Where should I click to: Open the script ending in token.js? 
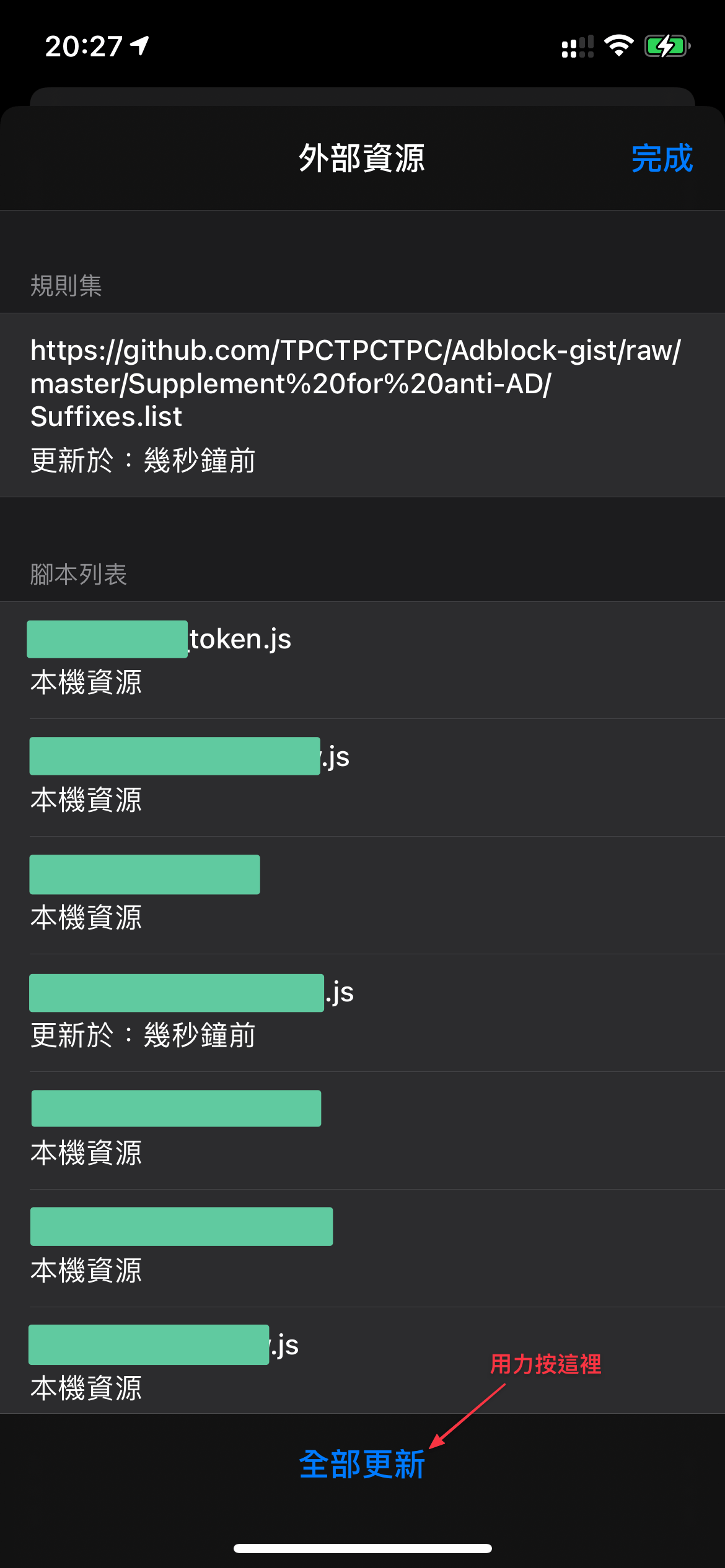(x=362, y=660)
